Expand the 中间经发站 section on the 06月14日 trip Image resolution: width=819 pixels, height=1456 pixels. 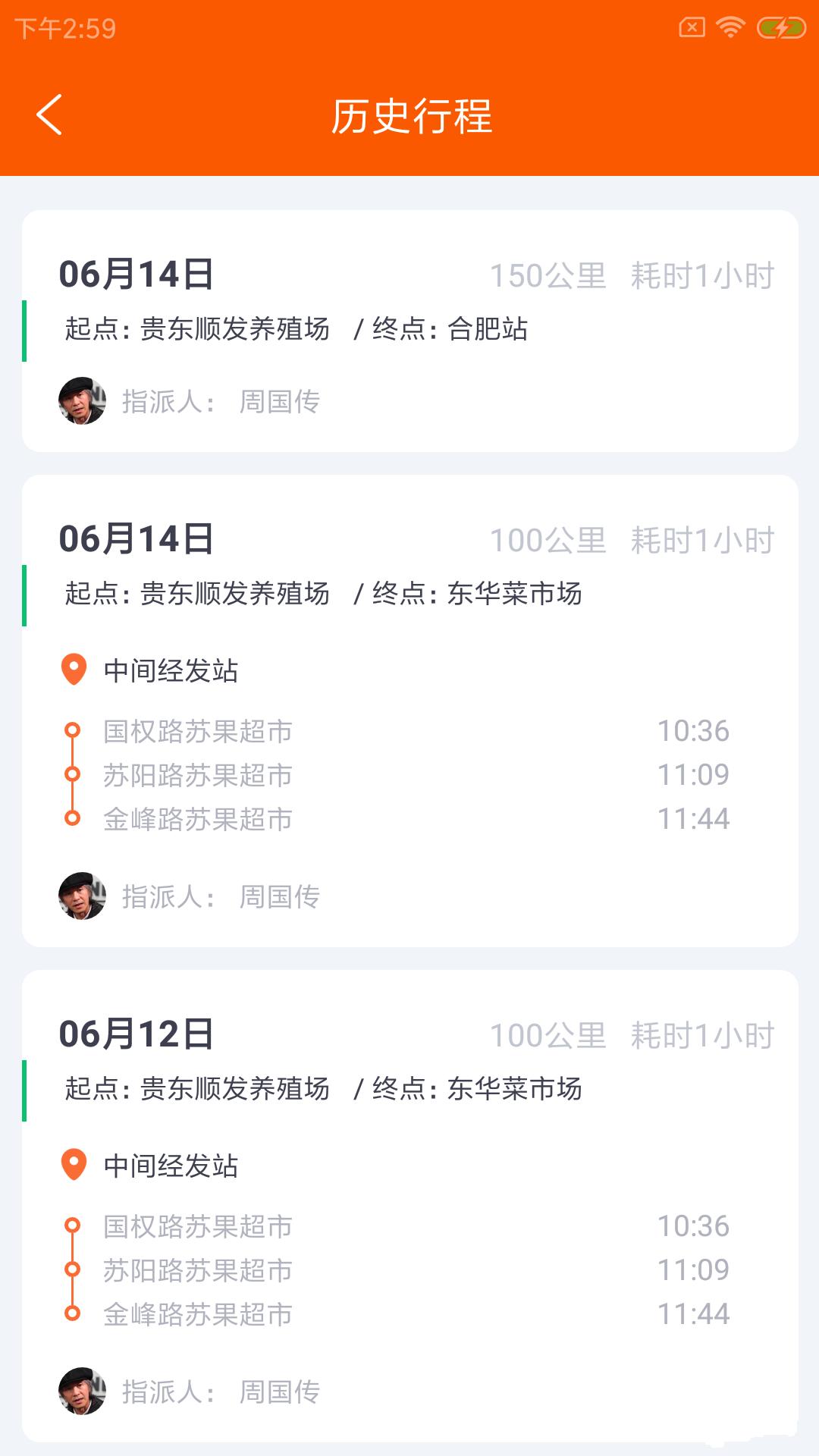(170, 669)
